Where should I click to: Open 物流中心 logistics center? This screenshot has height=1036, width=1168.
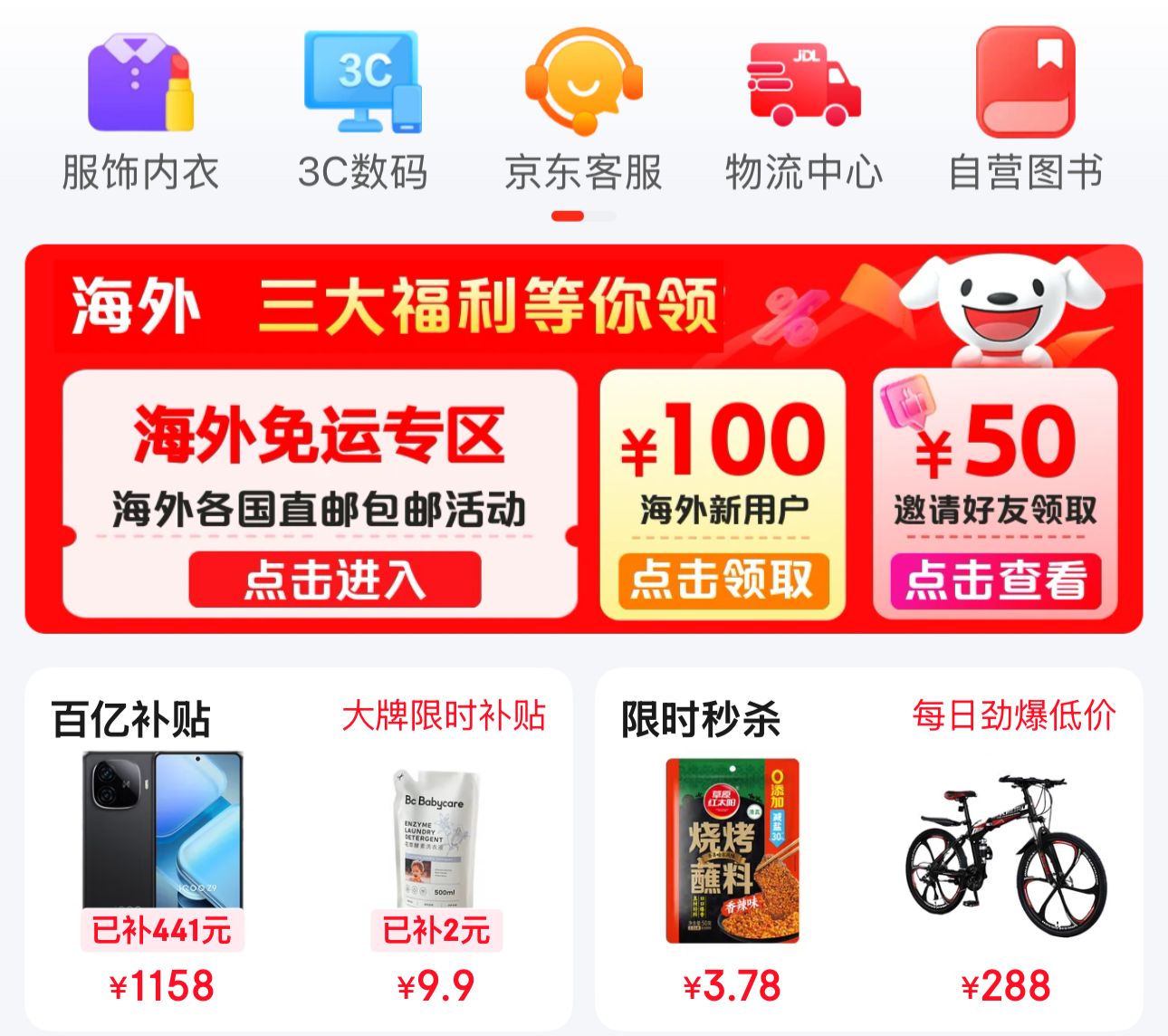tap(804, 109)
